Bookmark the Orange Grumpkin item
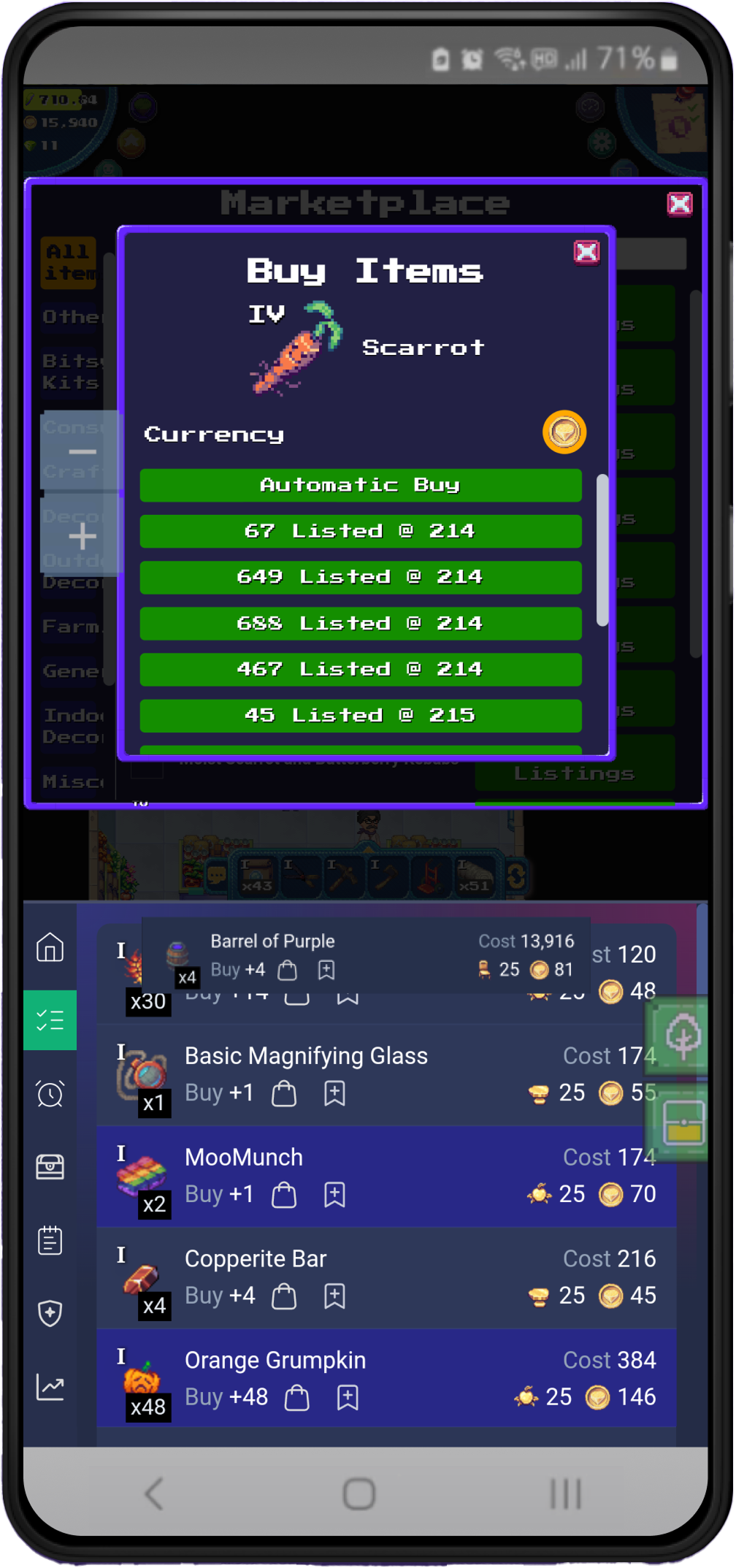The width and height of the screenshot is (736, 1568). tap(348, 1398)
